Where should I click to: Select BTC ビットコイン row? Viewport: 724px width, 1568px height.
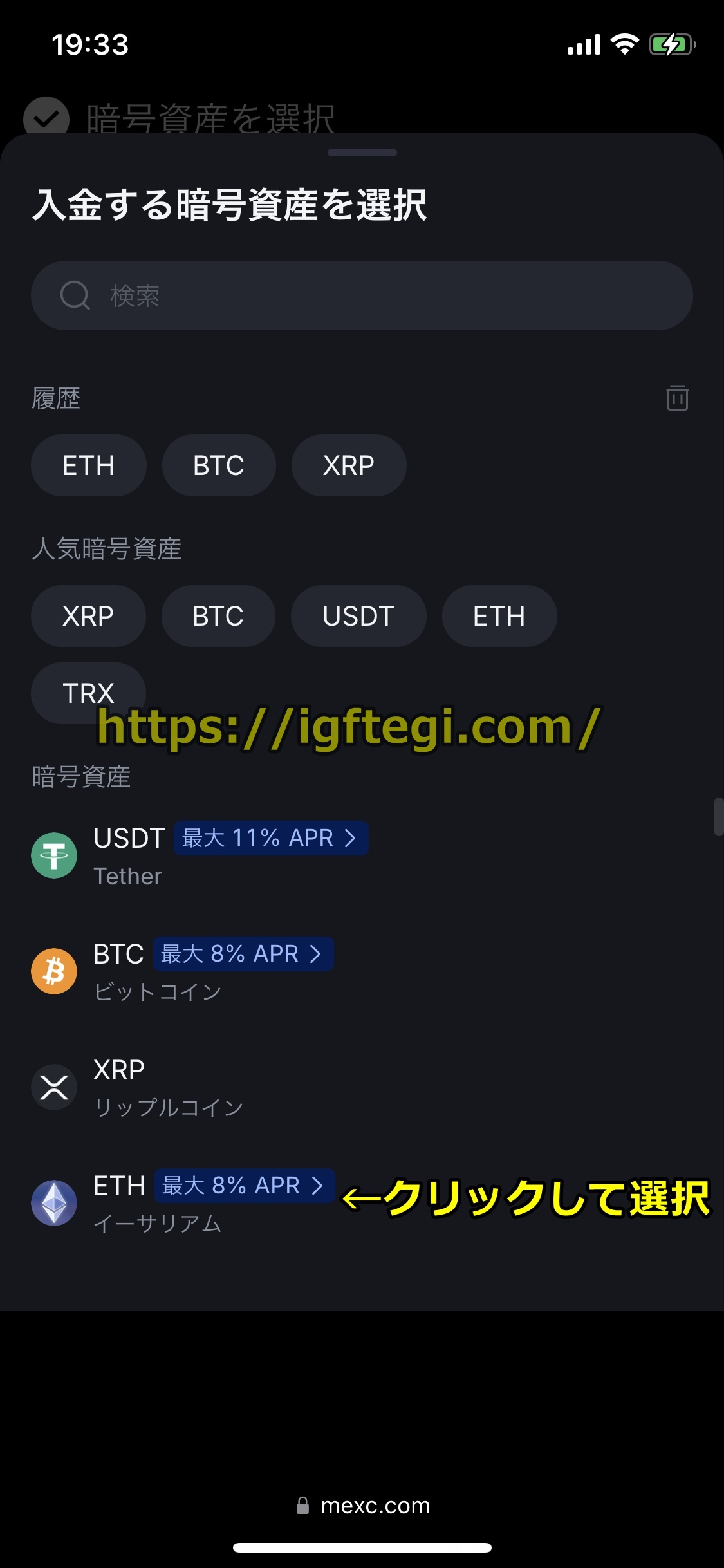click(362, 972)
